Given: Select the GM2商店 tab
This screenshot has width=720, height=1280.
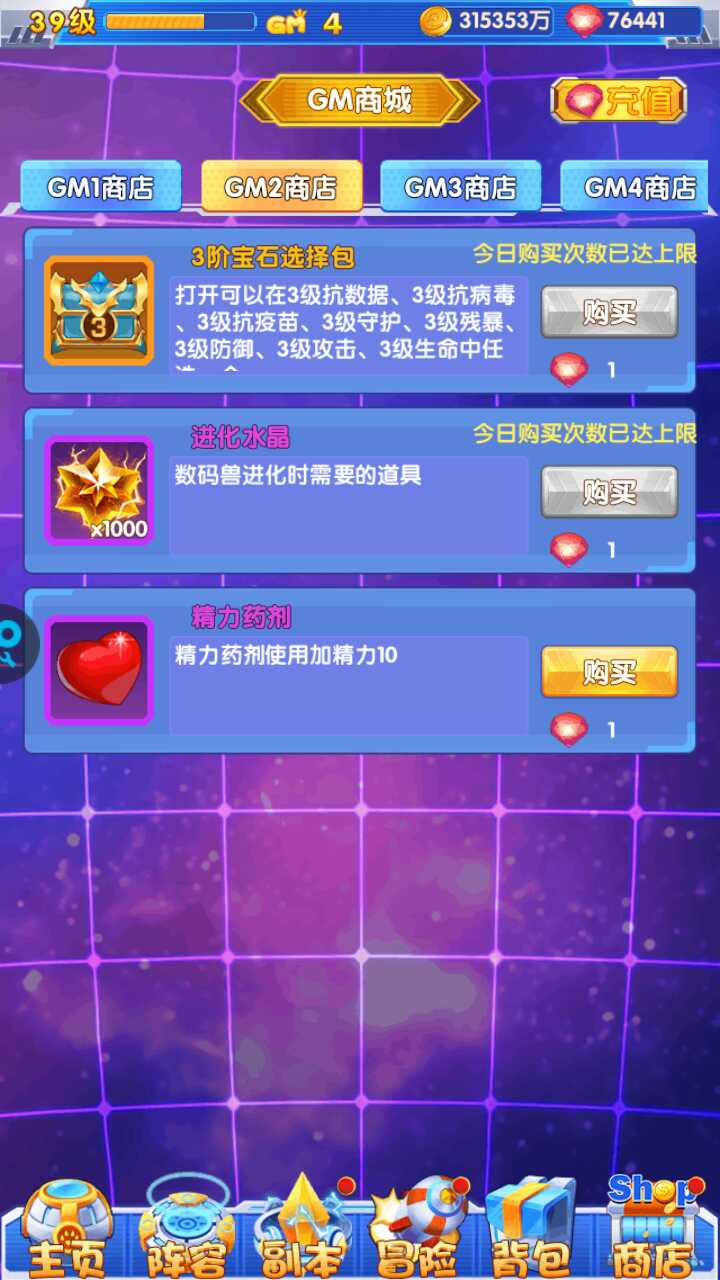Looking at the screenshot, I should (x=281, y=187).
